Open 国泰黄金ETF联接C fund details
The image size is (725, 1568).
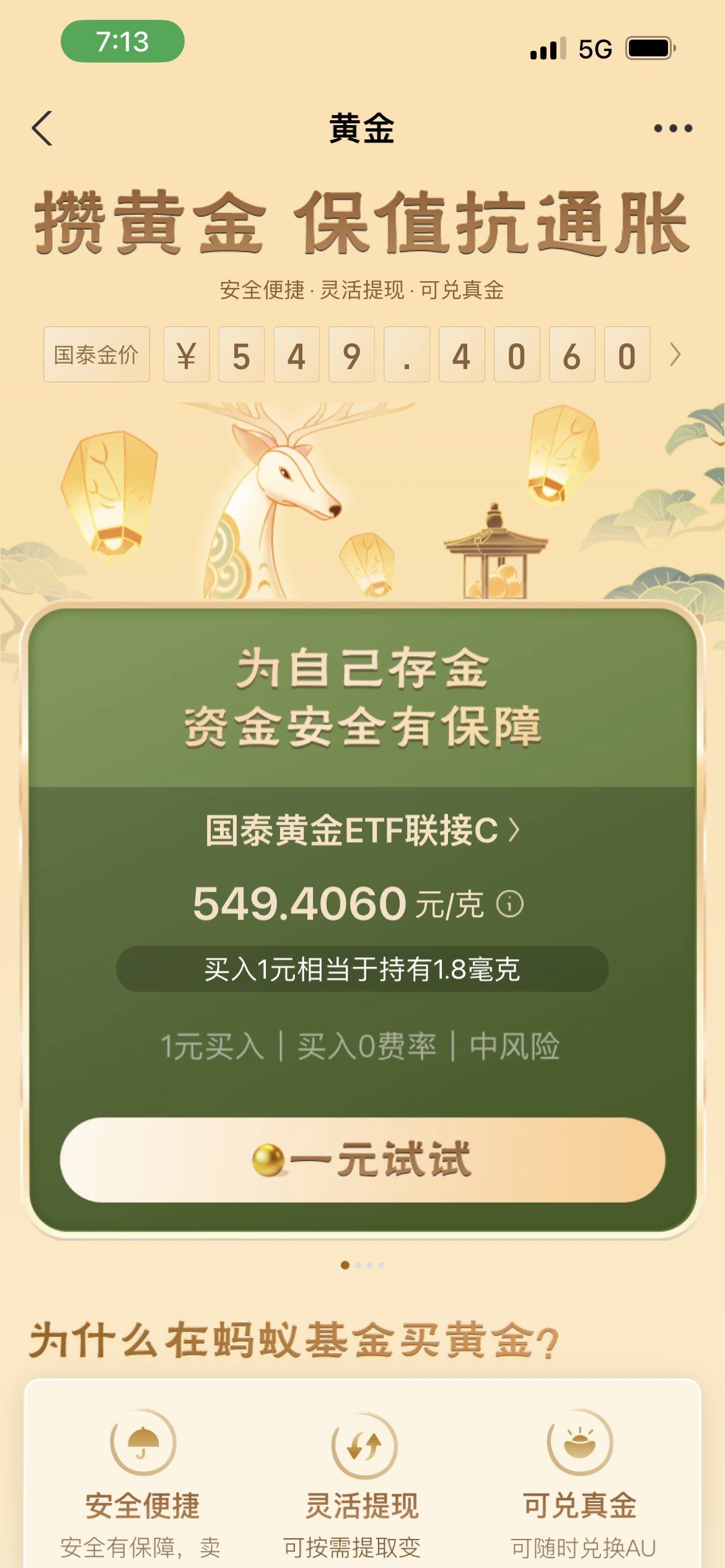point(362,830)
